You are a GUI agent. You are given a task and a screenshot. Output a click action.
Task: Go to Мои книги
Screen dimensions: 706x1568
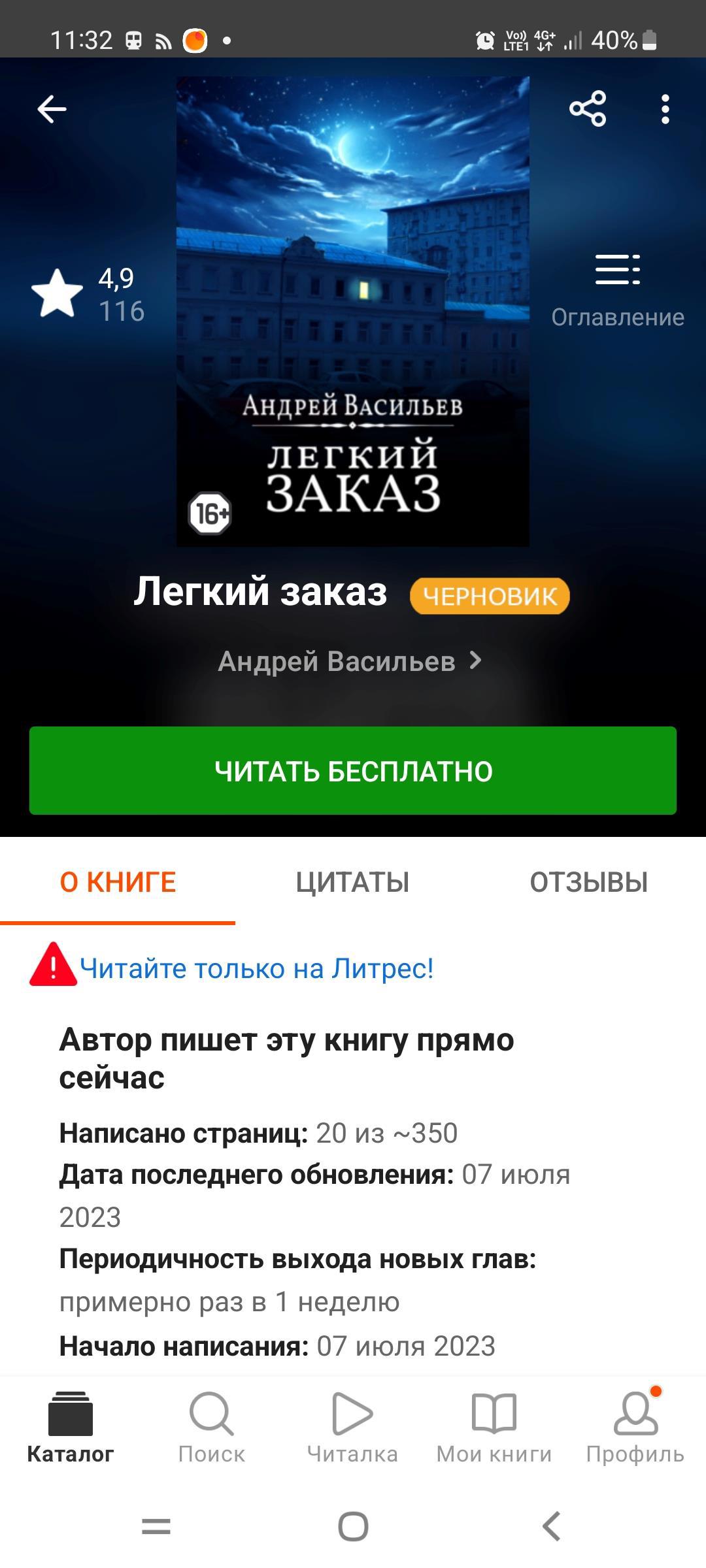[x=494, y=1428]
